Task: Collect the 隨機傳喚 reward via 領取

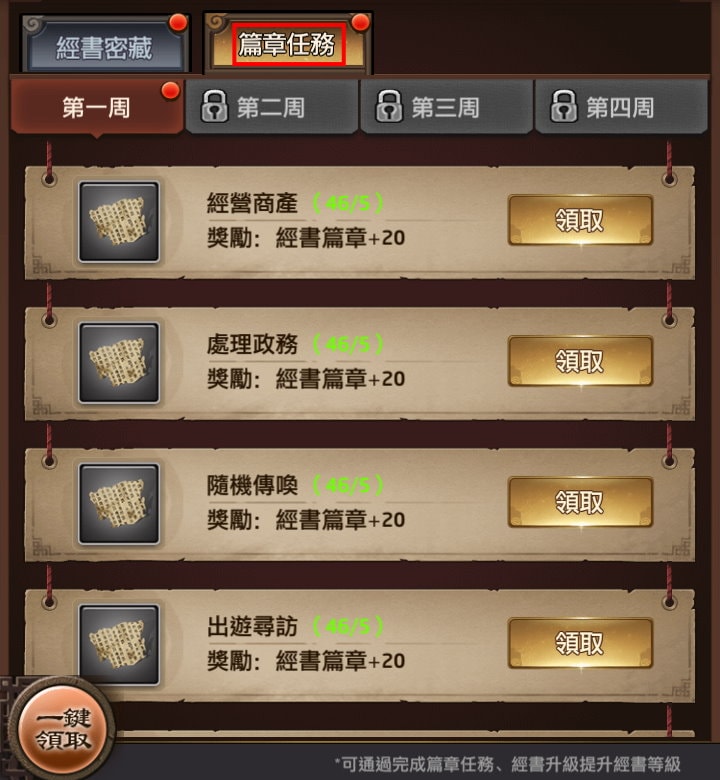Action: pos(580,502)
